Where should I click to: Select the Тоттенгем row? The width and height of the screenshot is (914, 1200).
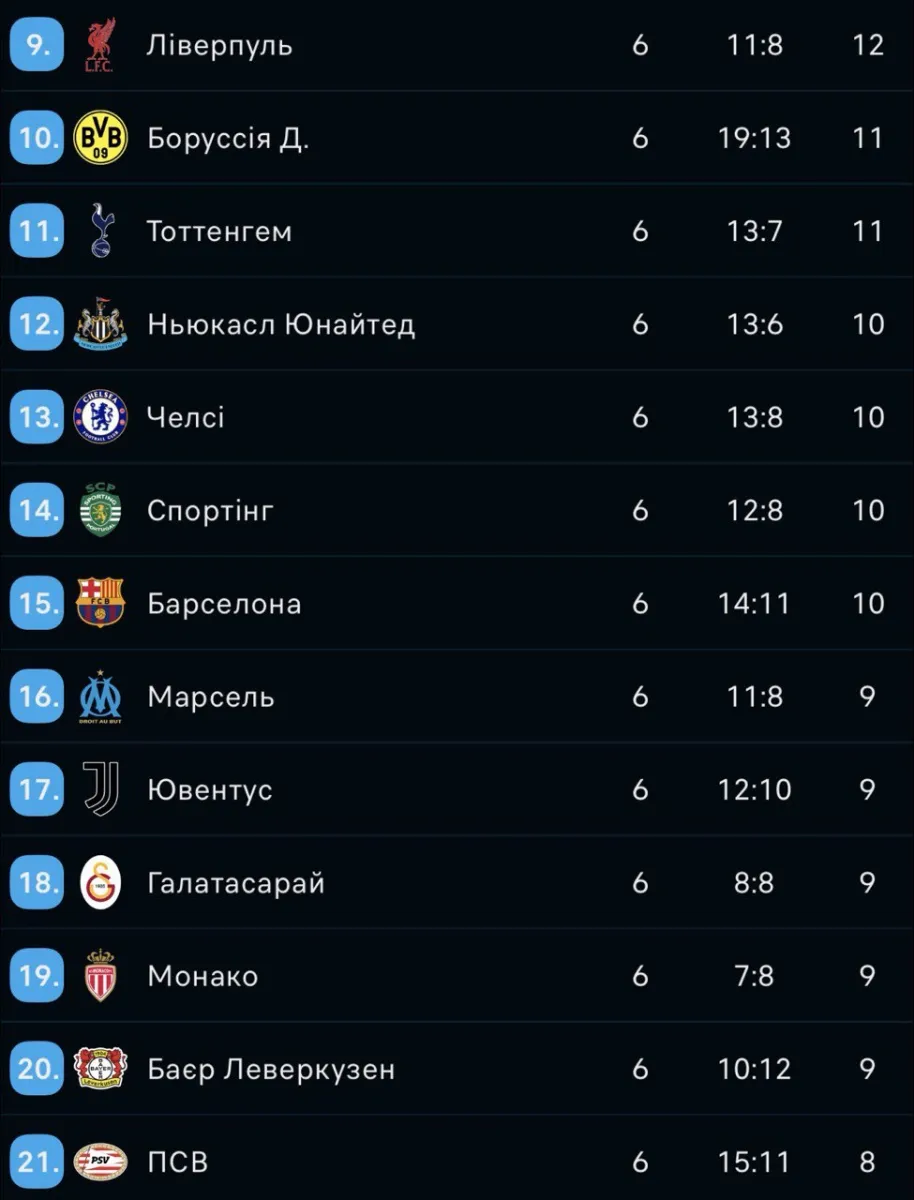click(220, 231)
